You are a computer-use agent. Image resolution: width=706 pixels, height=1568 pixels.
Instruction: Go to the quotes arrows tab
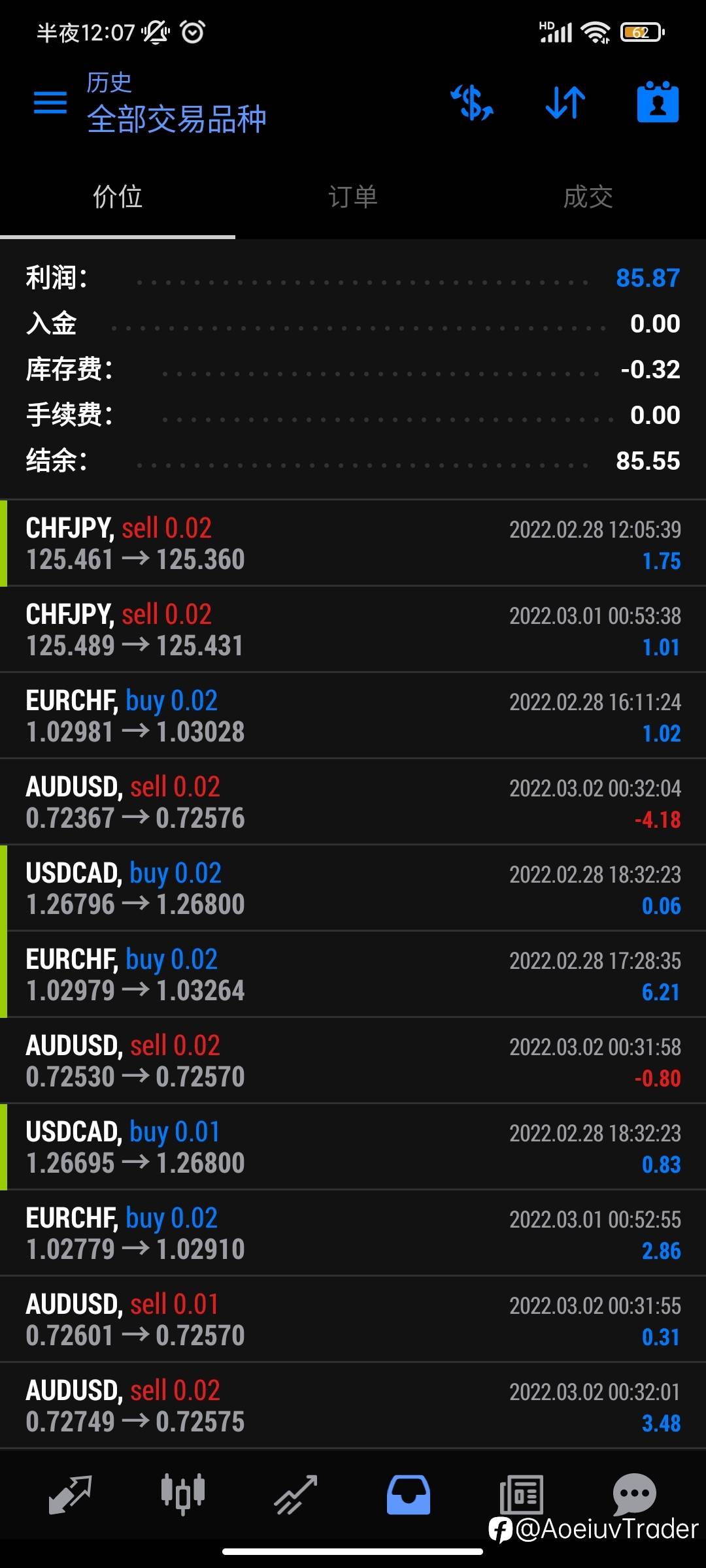(x=70, y=1494)
